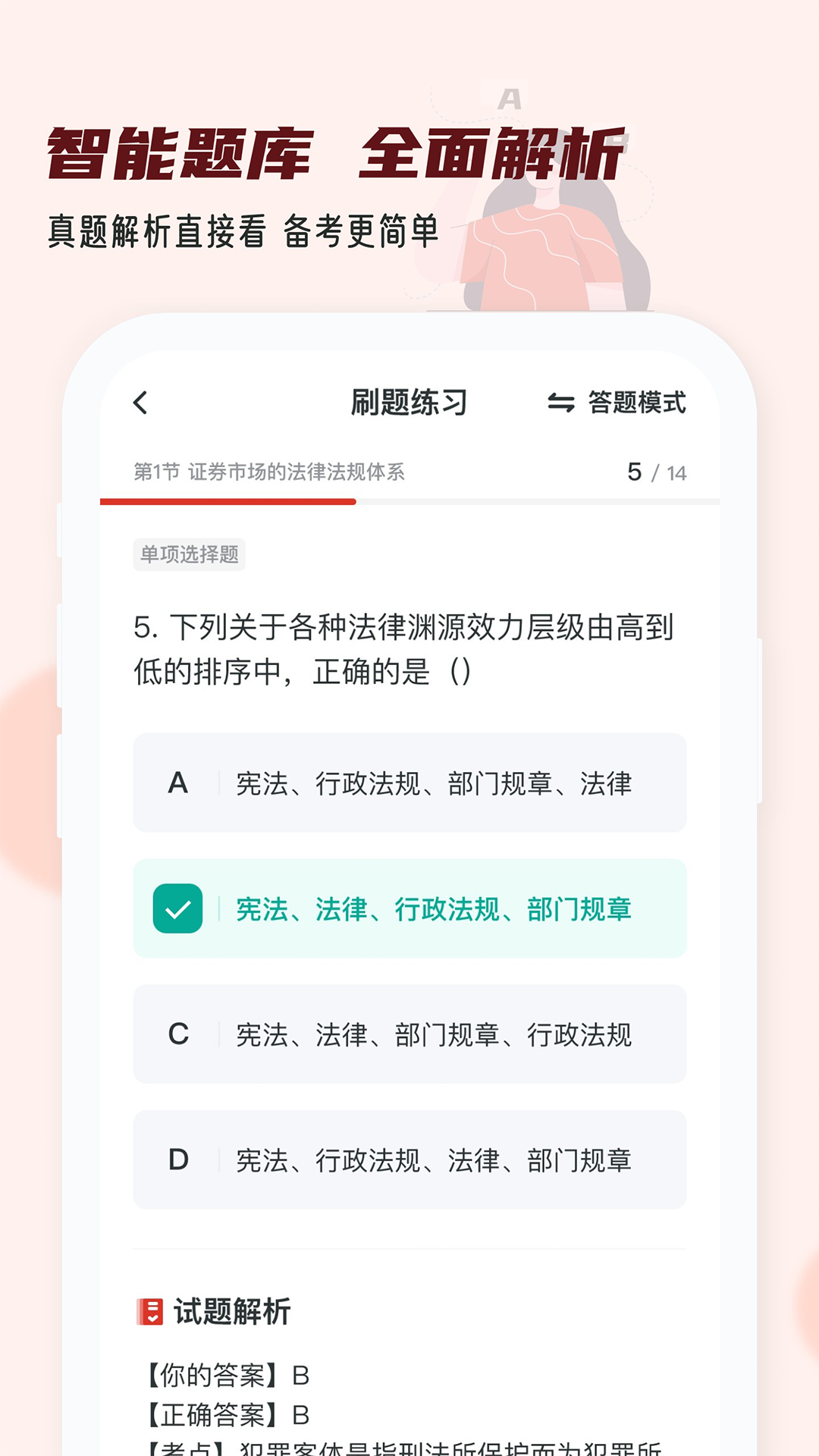The width and height of the screenshot is (819, 1456).
Task: Click the swap arrows icon beside 答题模式
Action: click(561, 403)
